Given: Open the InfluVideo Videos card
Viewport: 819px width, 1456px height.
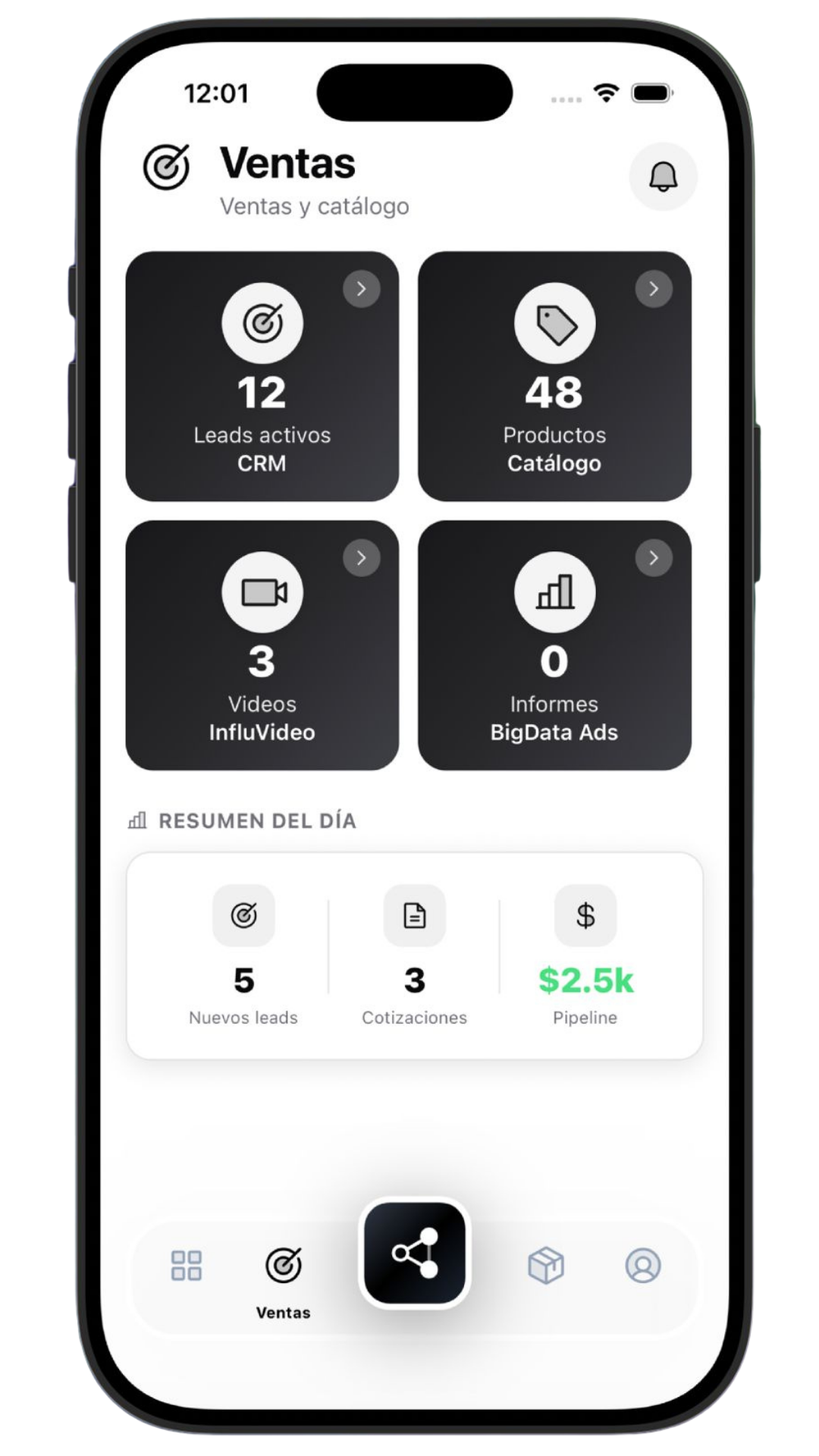Looking at the screenshot, I should tap(262, 645).
